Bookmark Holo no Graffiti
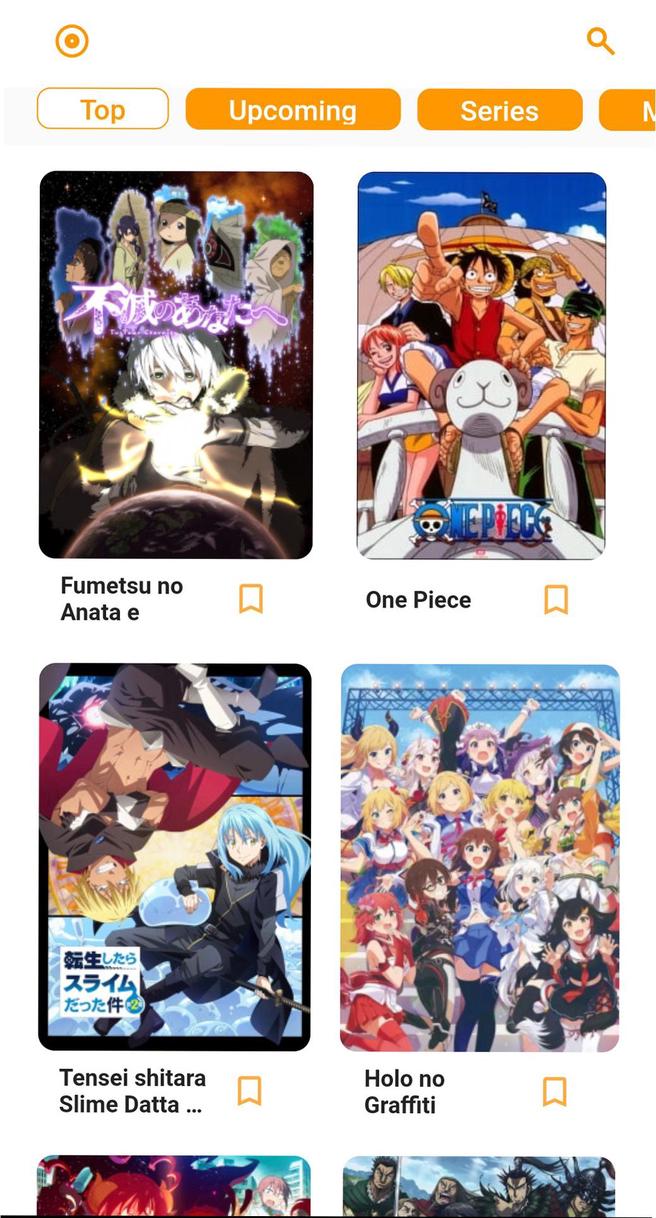The width and height of the screenshot is (656, 1218). click(555, 1091)
